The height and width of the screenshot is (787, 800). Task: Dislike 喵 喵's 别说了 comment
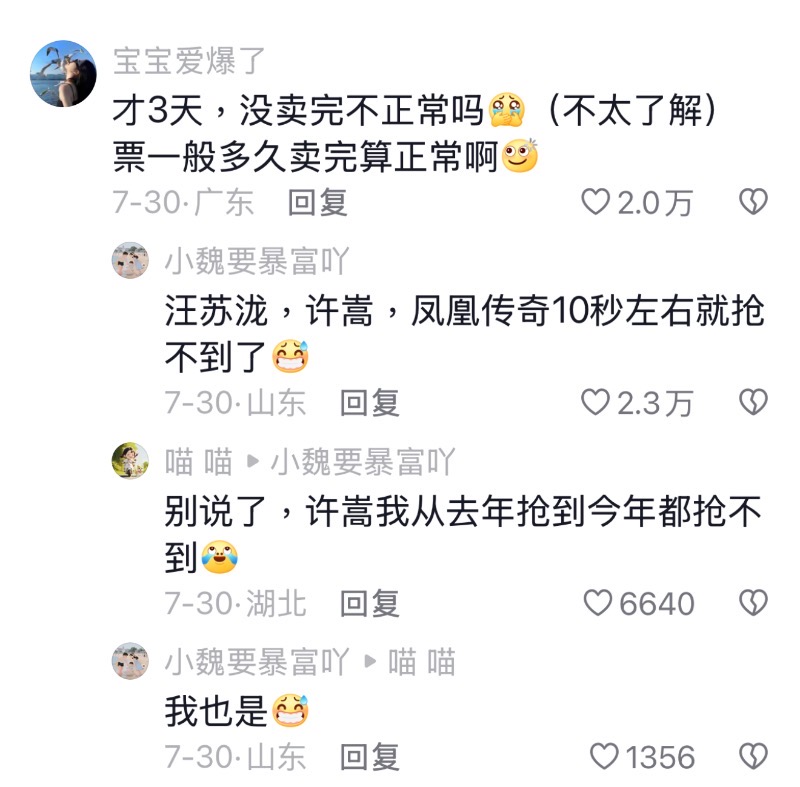[753, 603]
